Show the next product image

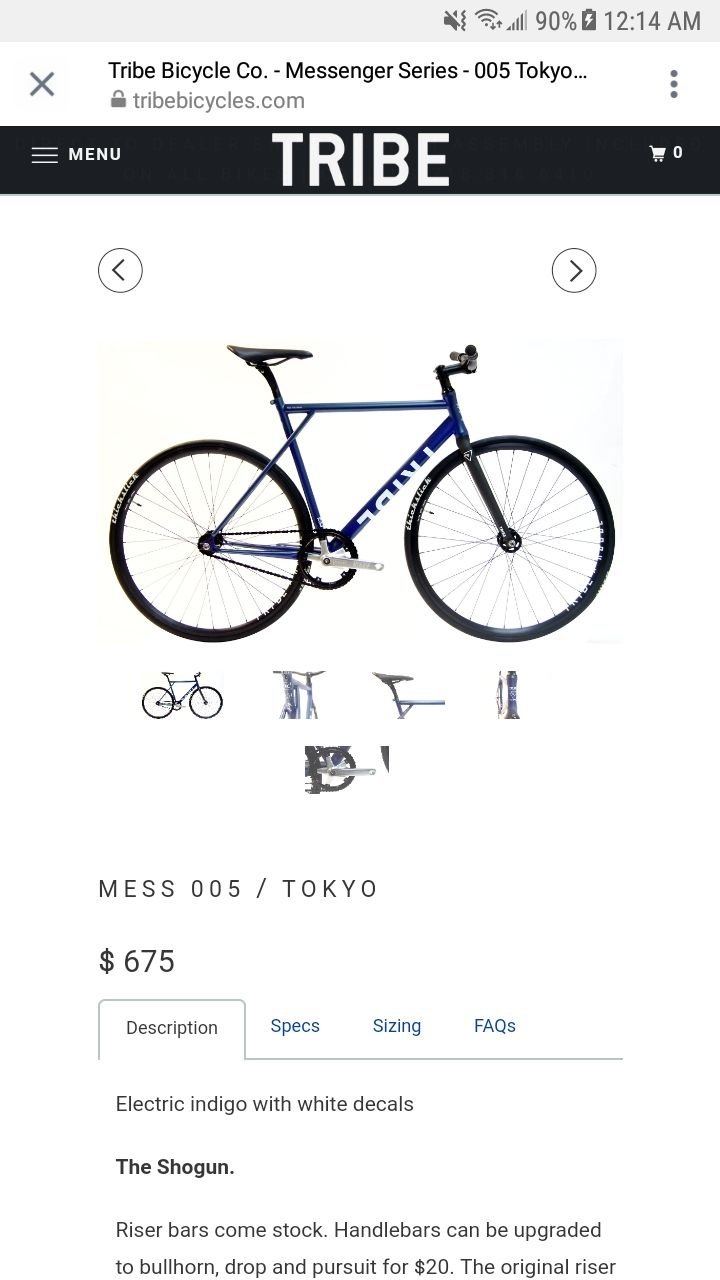(574, 270)
